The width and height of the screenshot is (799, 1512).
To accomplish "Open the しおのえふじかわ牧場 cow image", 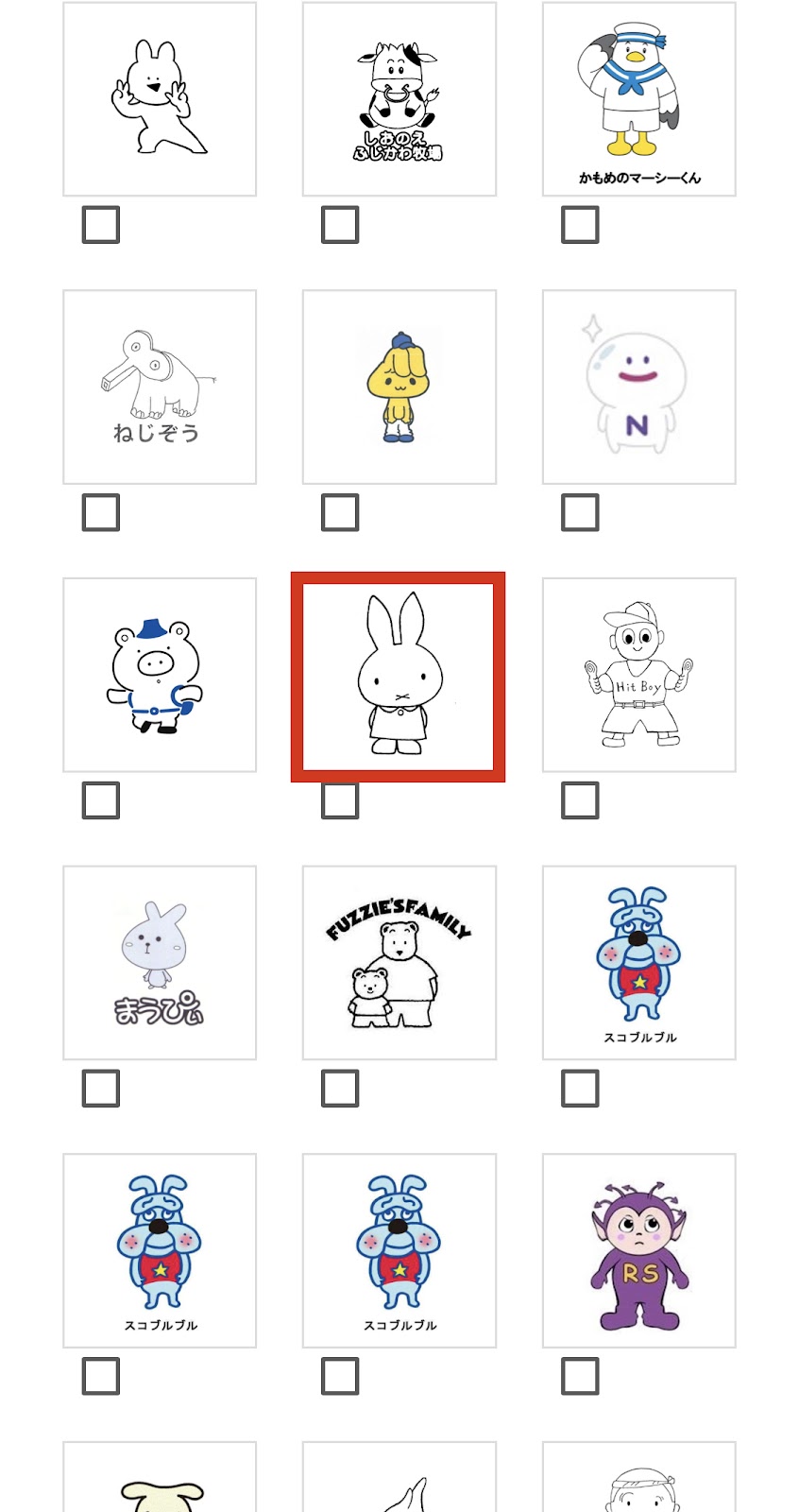I will pyautogui.click(x=399, y=99).
